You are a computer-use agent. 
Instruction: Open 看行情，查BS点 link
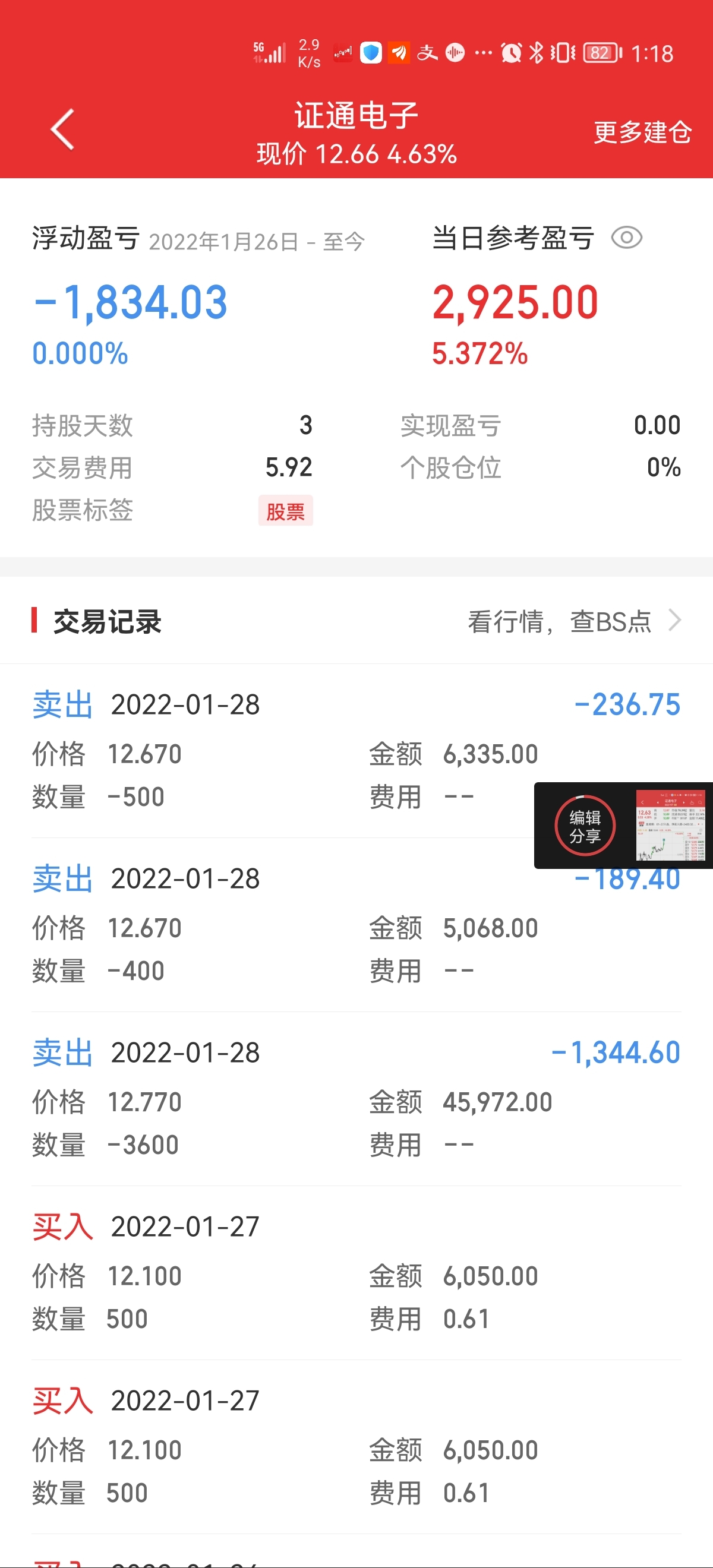click(x=573, y=621)
